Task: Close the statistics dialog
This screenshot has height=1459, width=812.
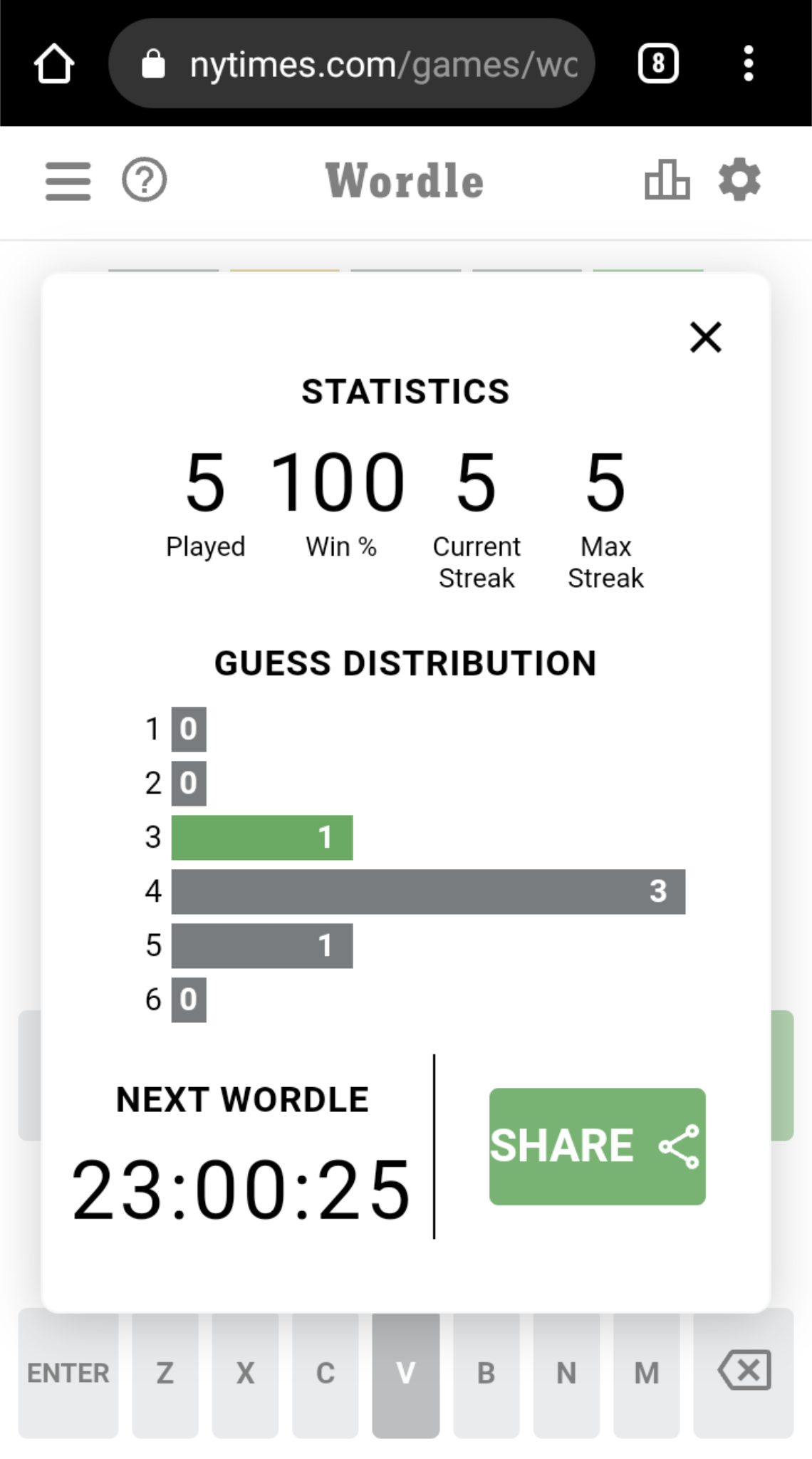Action: pos(705,337)
